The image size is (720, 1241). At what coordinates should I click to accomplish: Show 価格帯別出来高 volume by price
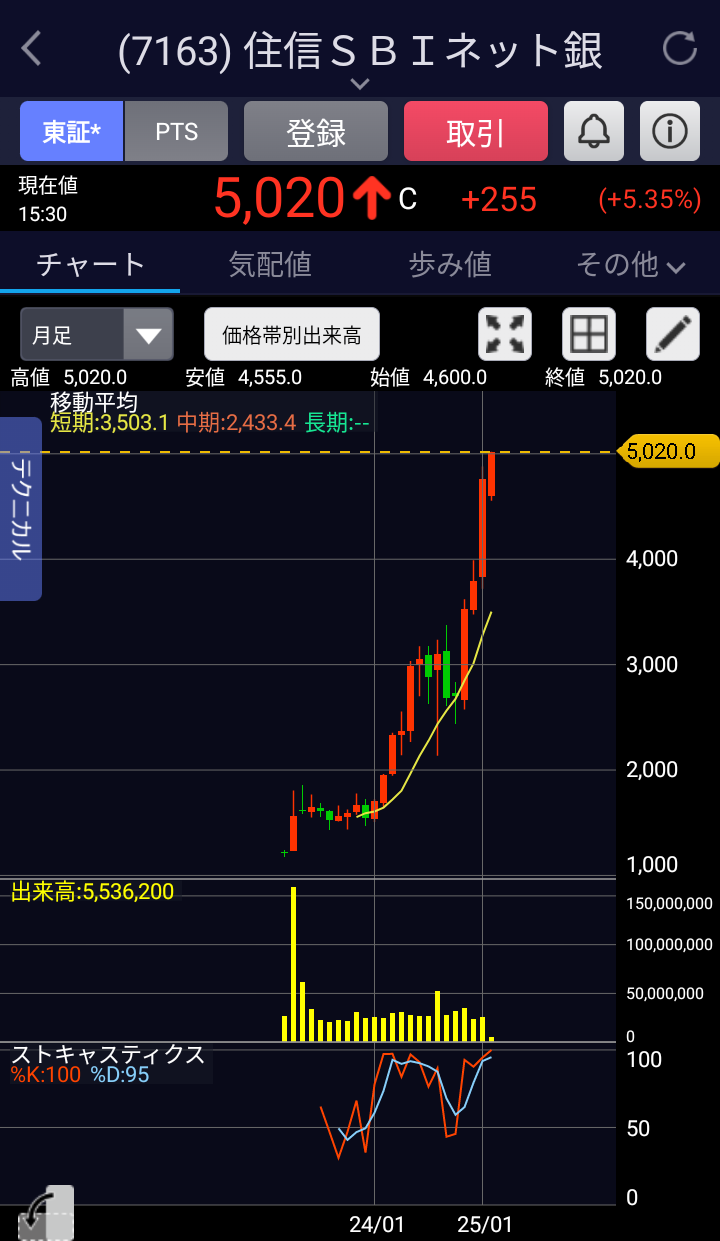[292, 334]
